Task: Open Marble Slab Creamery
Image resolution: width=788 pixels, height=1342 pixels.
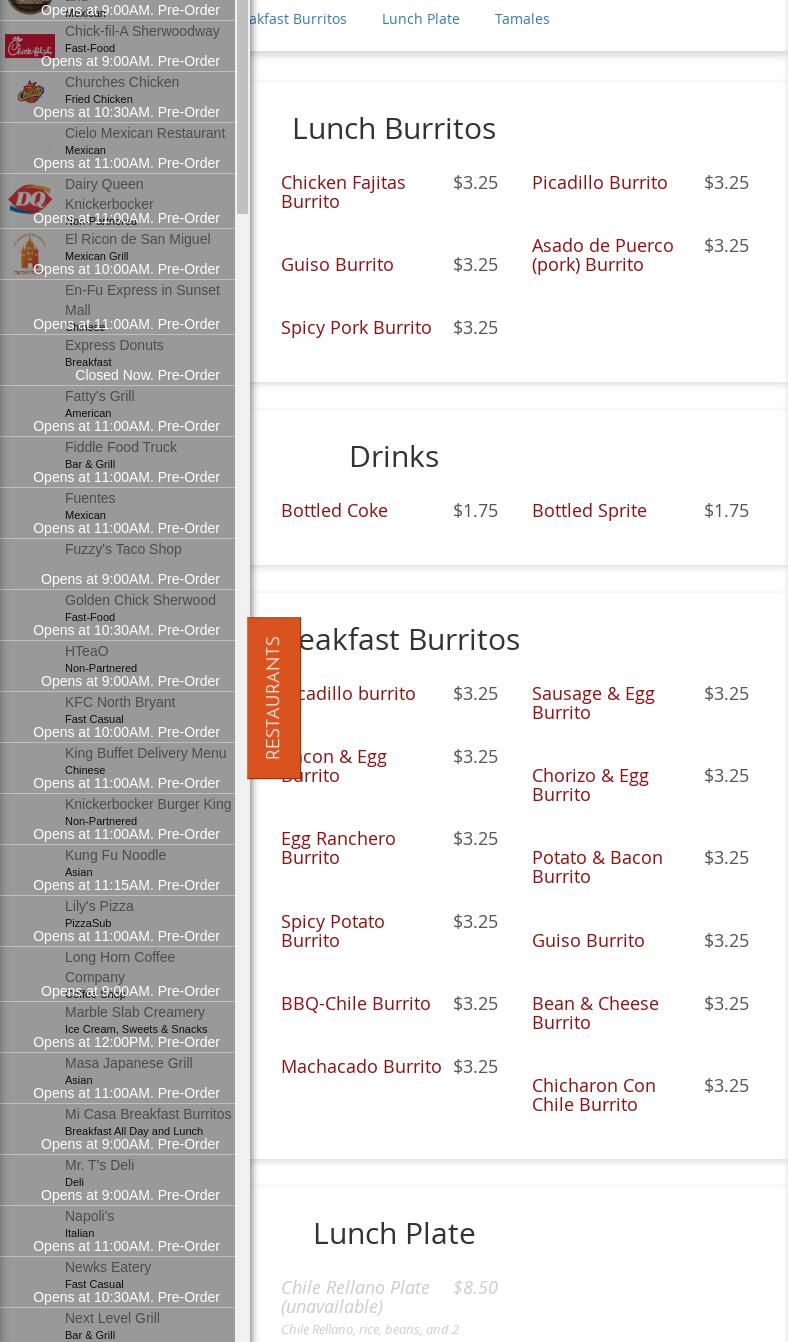Action: pyautogui.click(x=134, y=1013)
